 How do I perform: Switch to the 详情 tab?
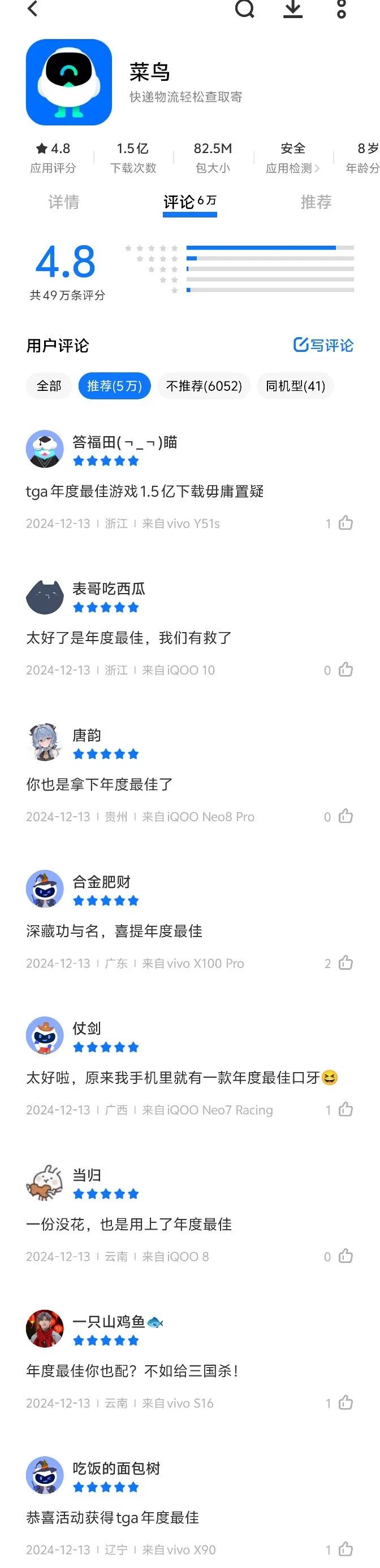[x=64, y=202]
